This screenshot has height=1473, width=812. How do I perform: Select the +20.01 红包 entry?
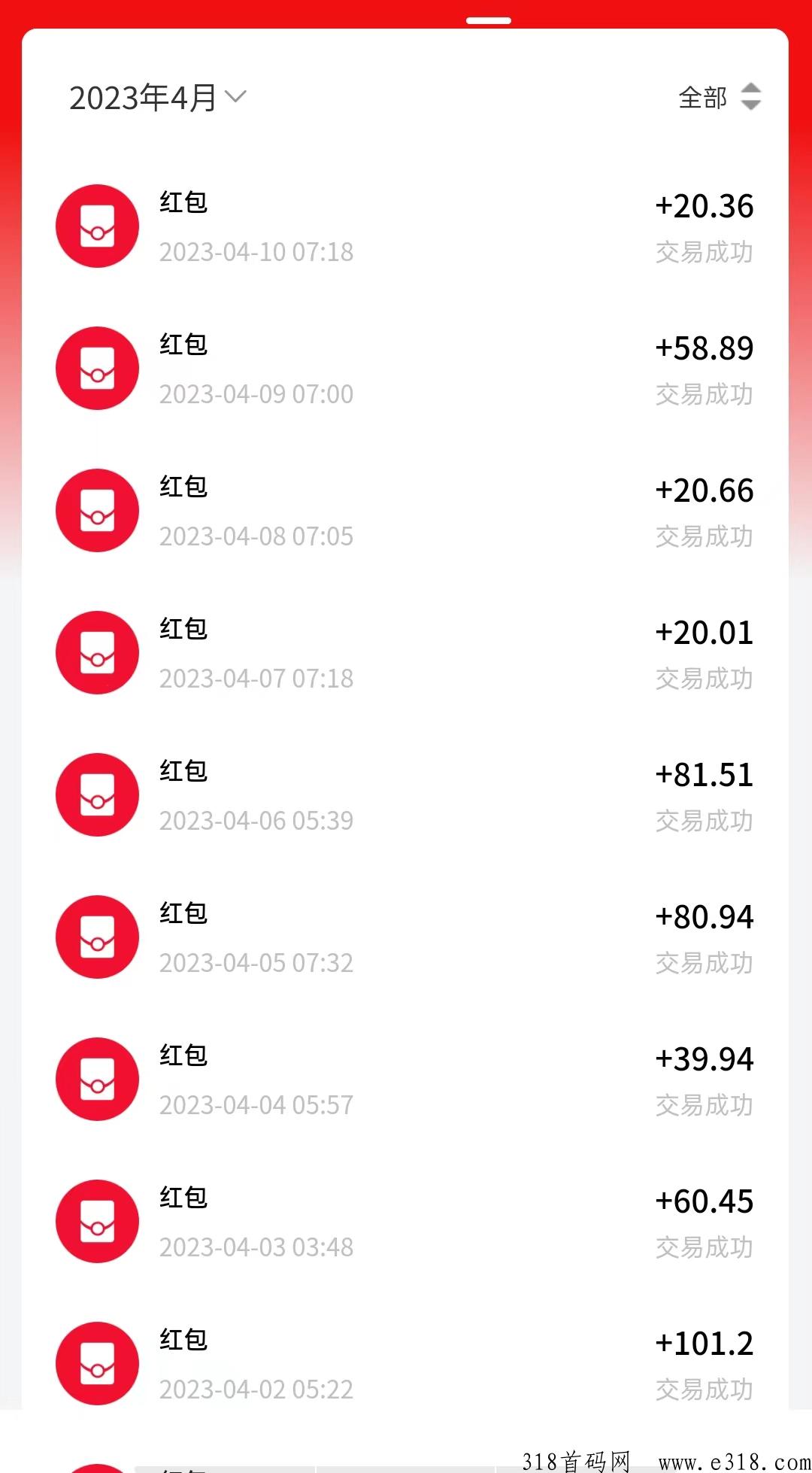pyautogui.click(x=405, y=653)
